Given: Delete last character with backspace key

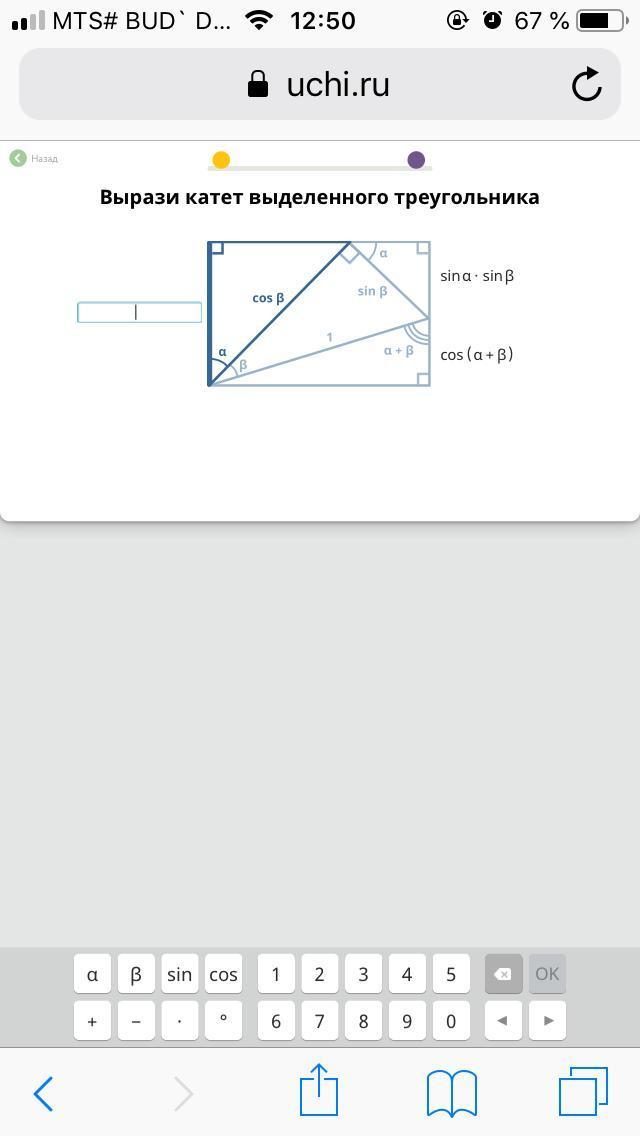Looking at the screenshot, I should click(x=503, y=974).
